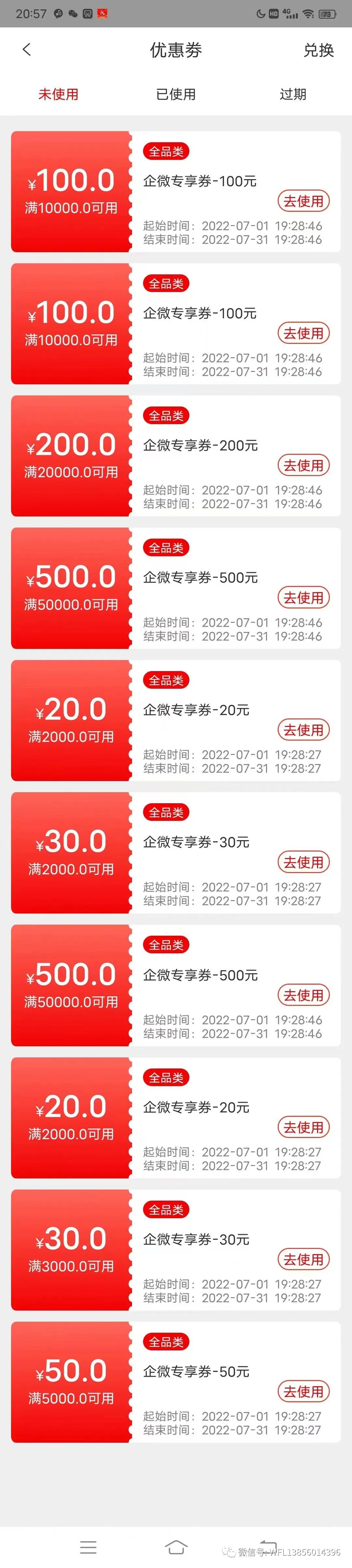This screenshot has height=1568, width=352.
Task: Switch to the 过期 tab
Action: (x=292, y=94)
